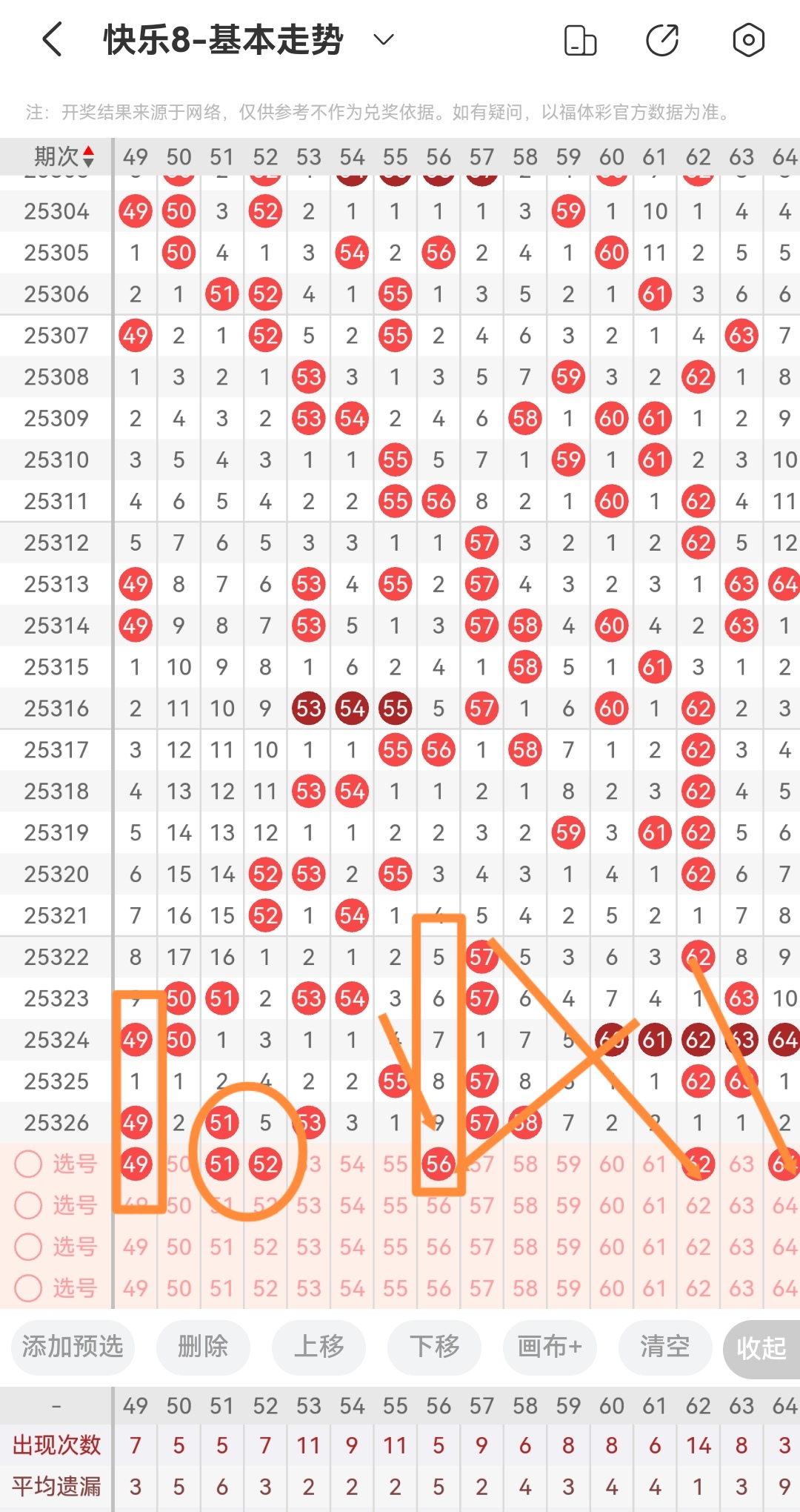
Task: Tap 添加预选 button
Action: [x=73, y=1347]
